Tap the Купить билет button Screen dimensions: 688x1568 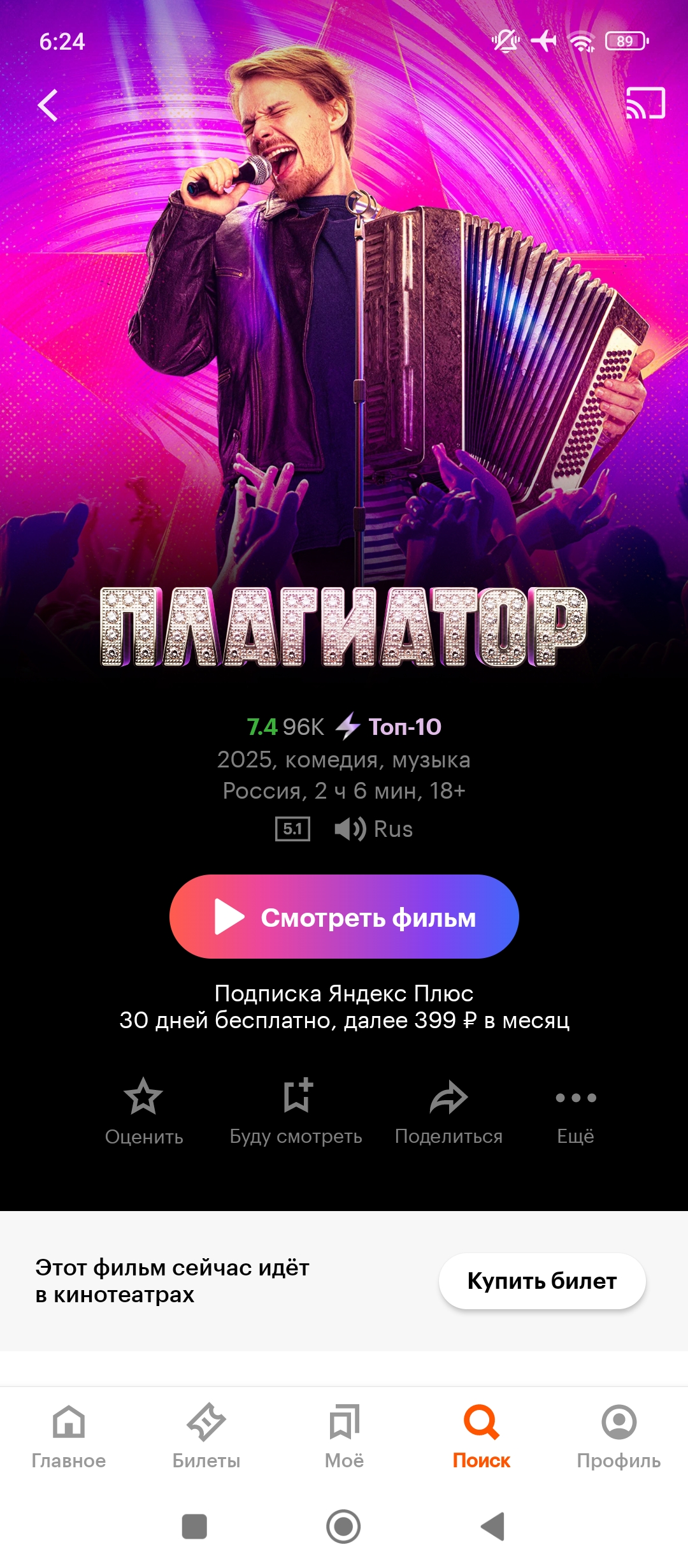tap(542, 1281)
